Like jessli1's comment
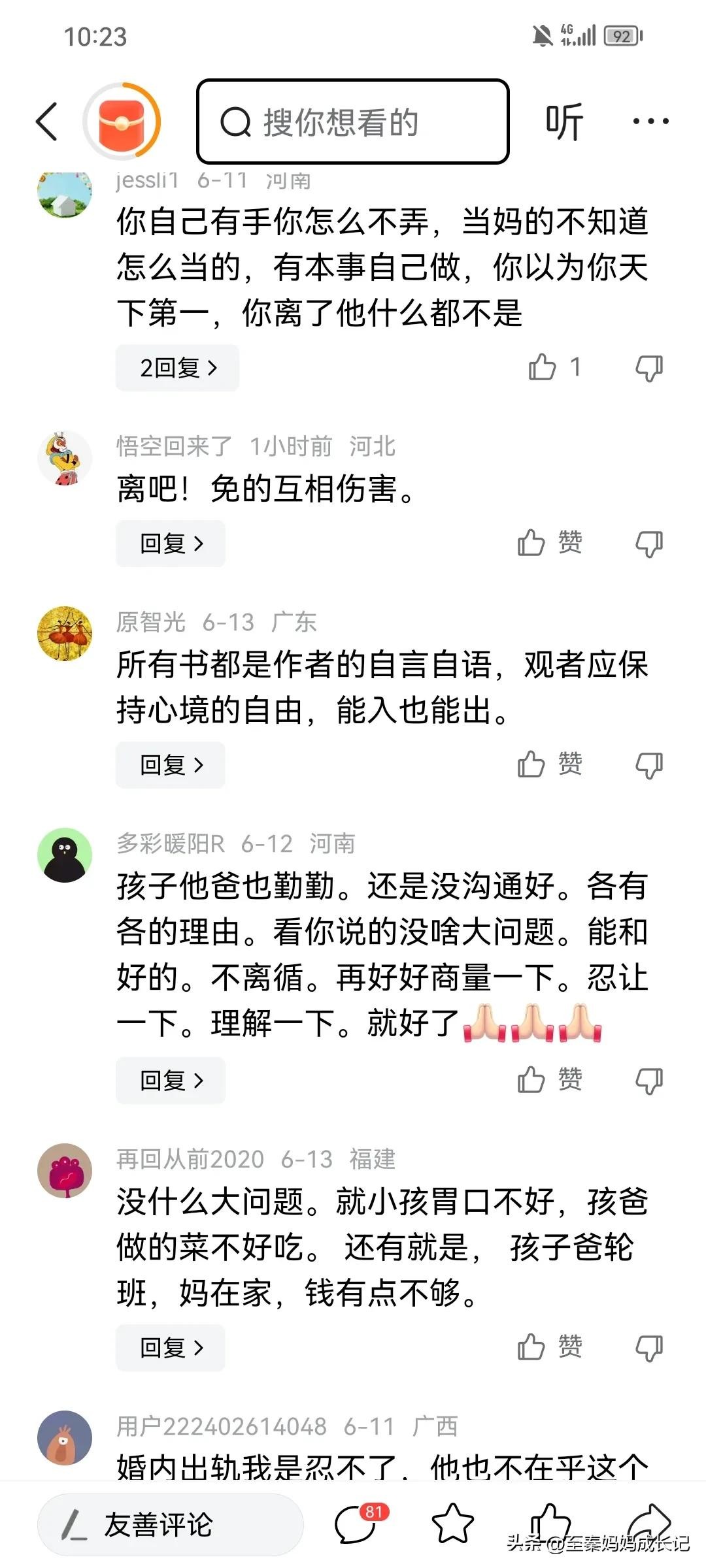 [x=543, y=368]
